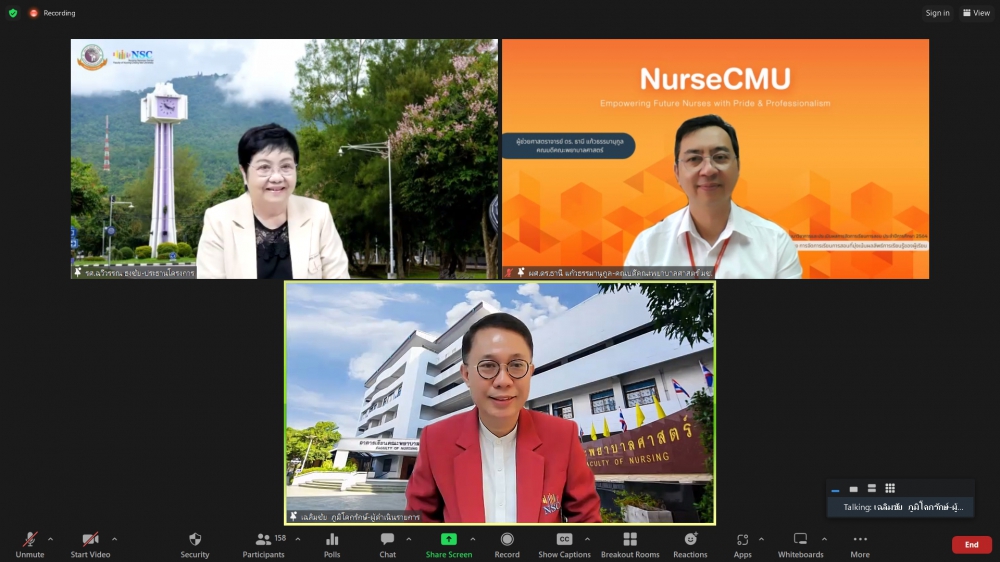Open the green encryption shield info
Viewport: 1000px width, 562px height.
(x=13, y=13)
